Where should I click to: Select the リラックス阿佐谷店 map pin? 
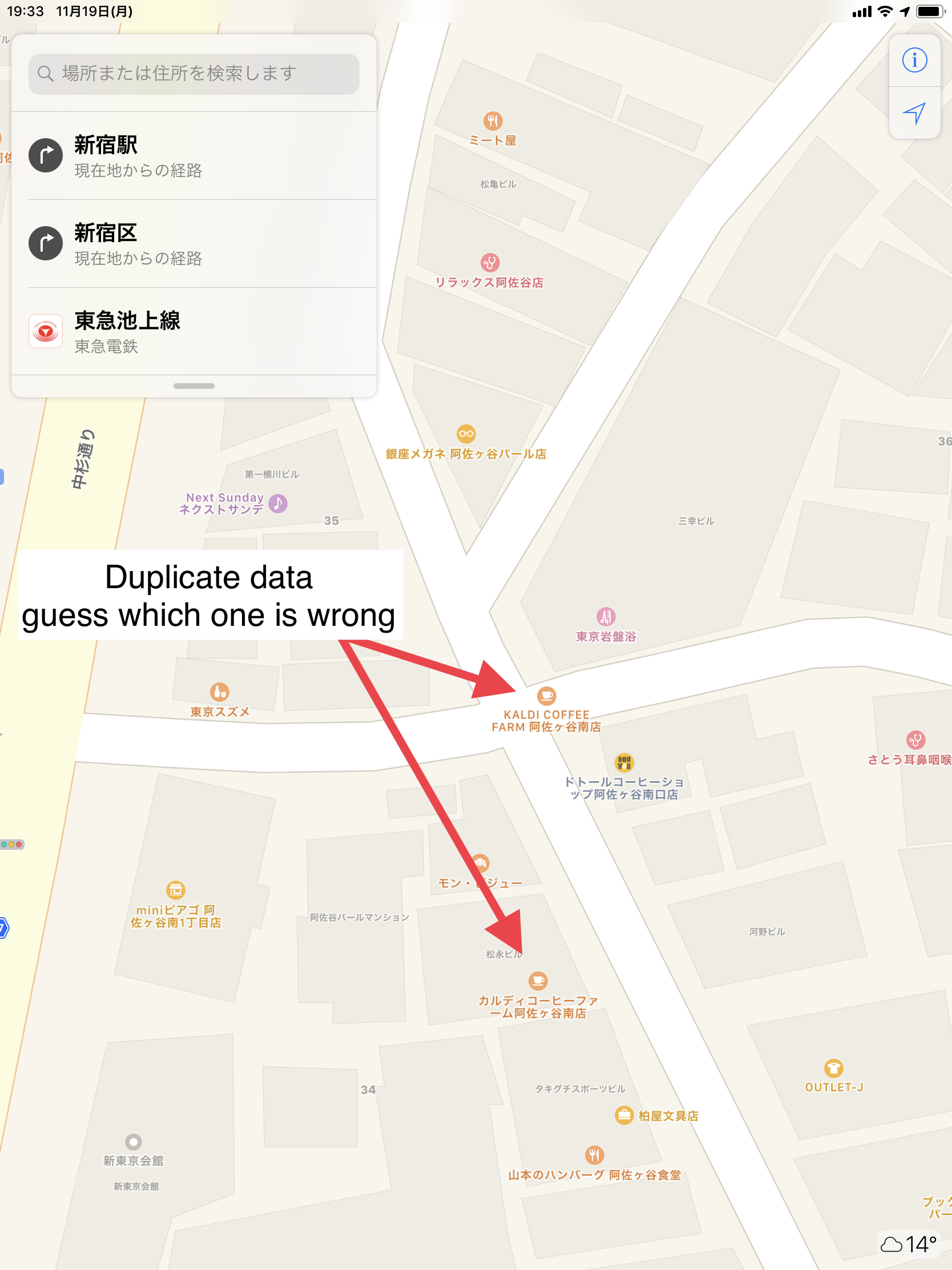[x=490, y=263]
